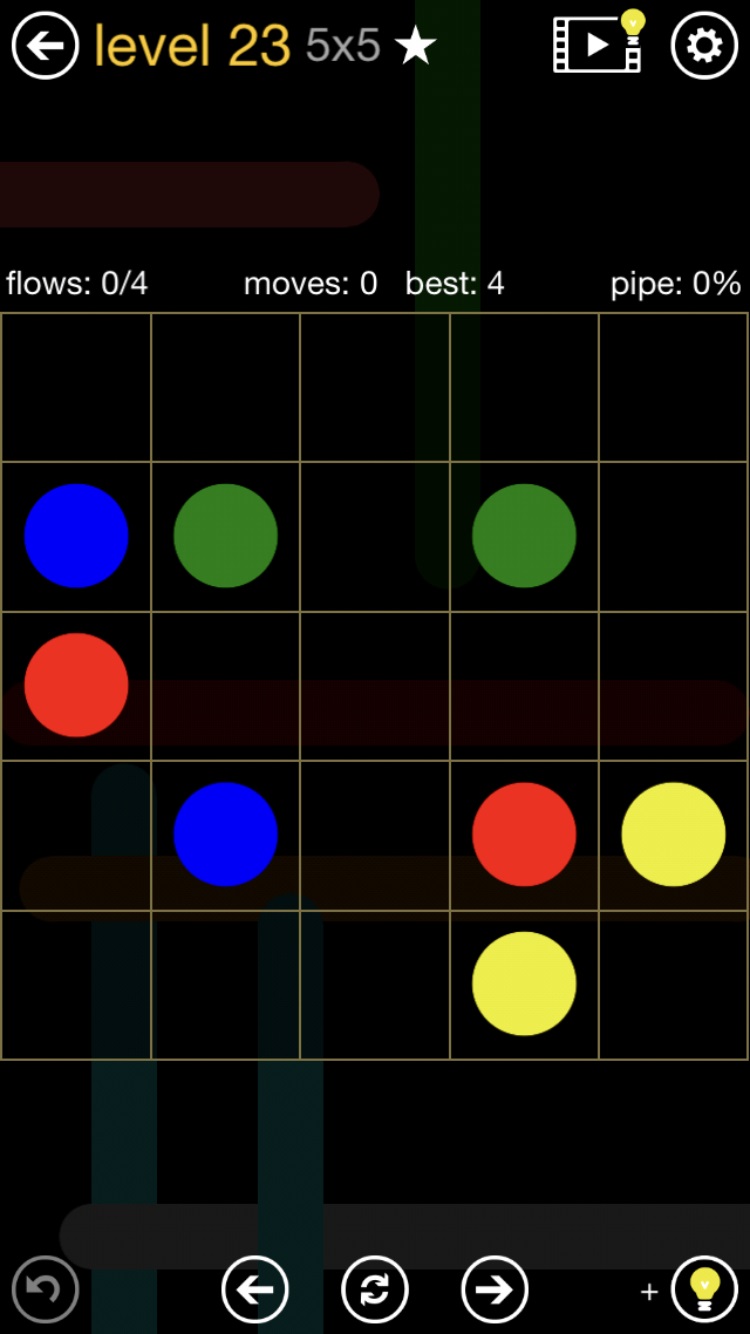Watch the video for a hint

[x=598, y=44]
